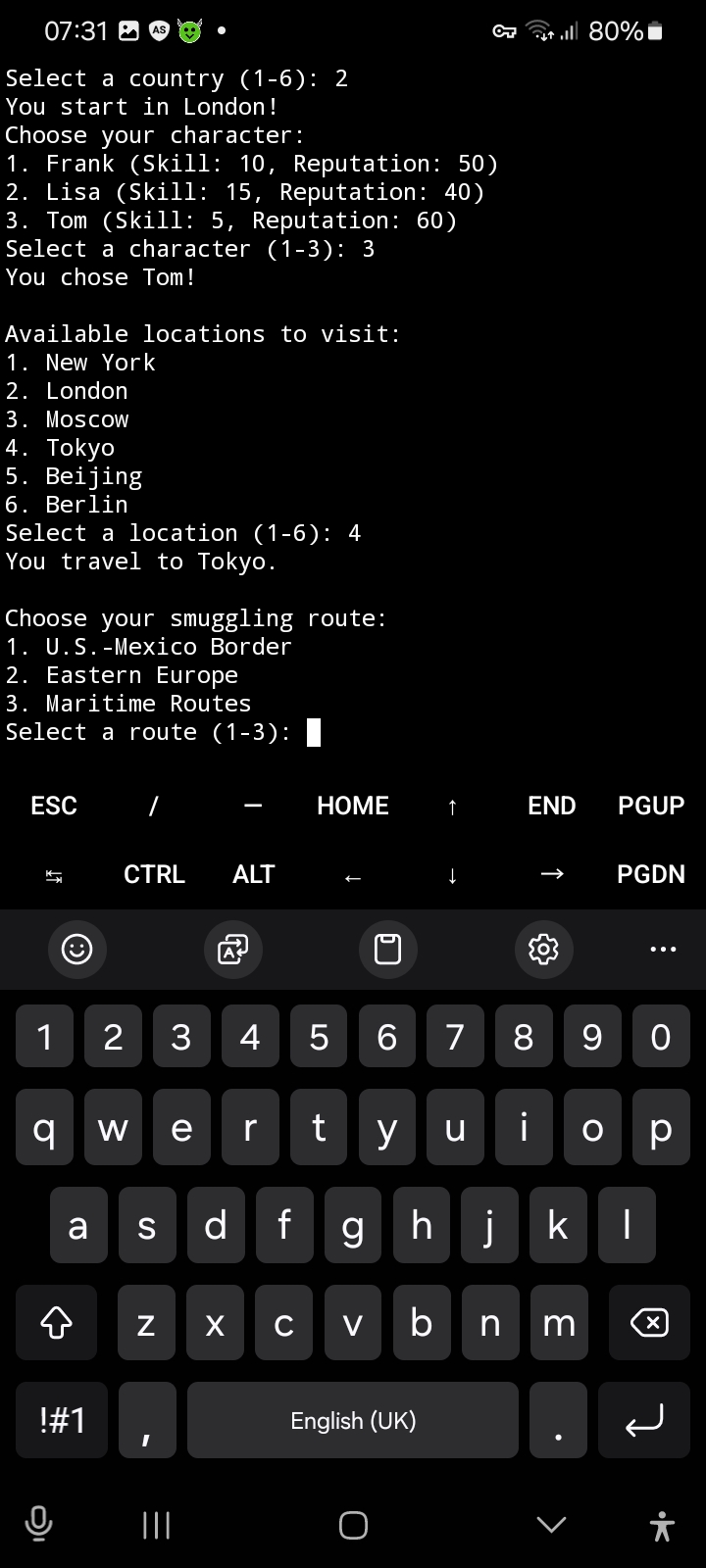The height and width of the screenshot is (1568, 706).
Task: Tap the PGUP extra key
Action: pos(651,806)
